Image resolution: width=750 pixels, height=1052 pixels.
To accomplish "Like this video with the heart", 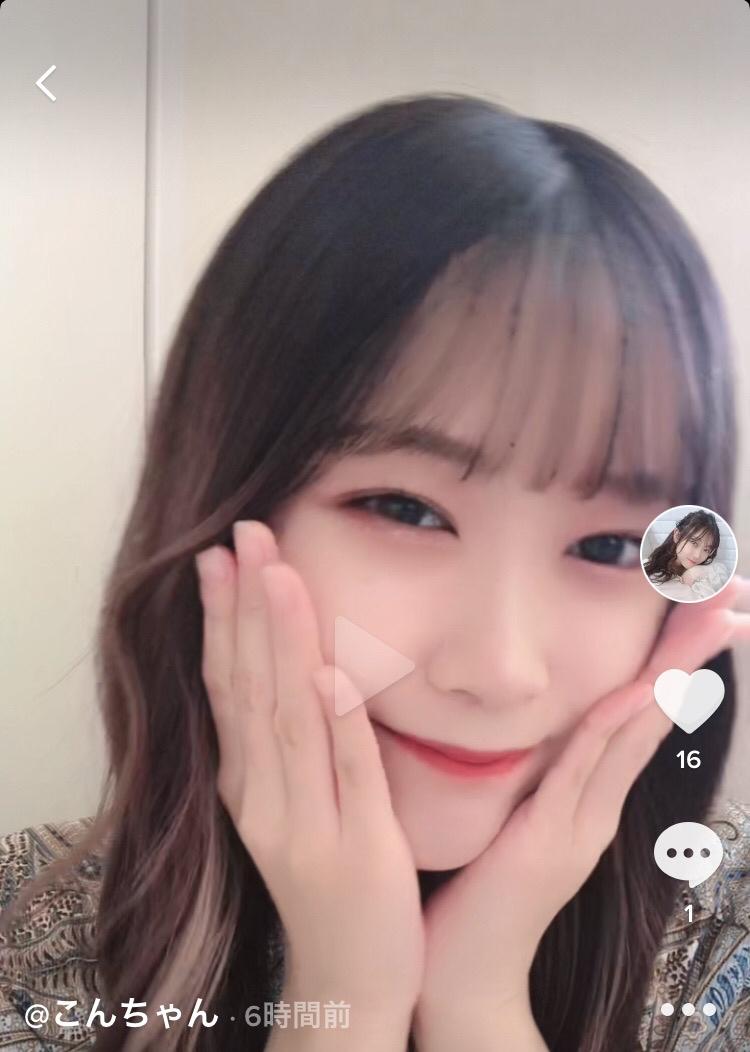I will tap(688, 699).
